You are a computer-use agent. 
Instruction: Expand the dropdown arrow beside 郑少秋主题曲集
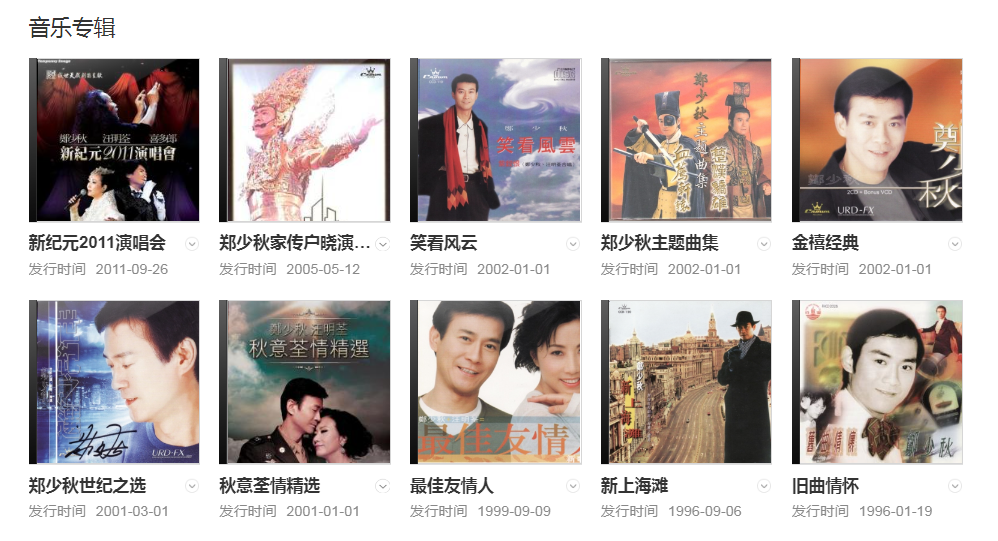(x=764, y=244)
